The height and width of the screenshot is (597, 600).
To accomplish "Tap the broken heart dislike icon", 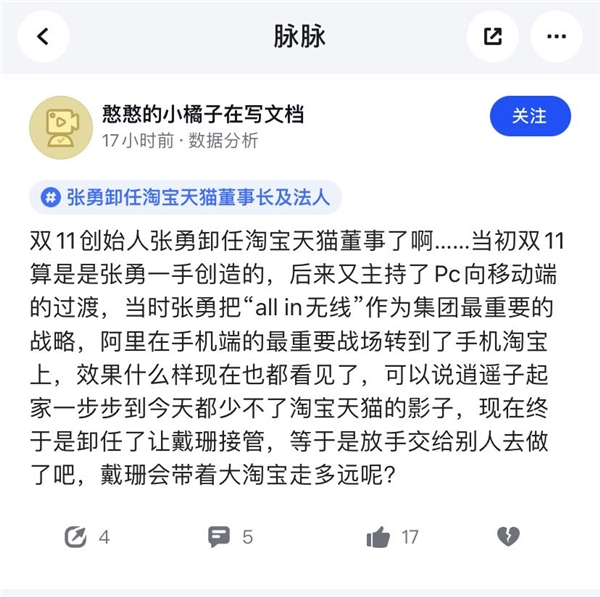I will tap(509, 537).
